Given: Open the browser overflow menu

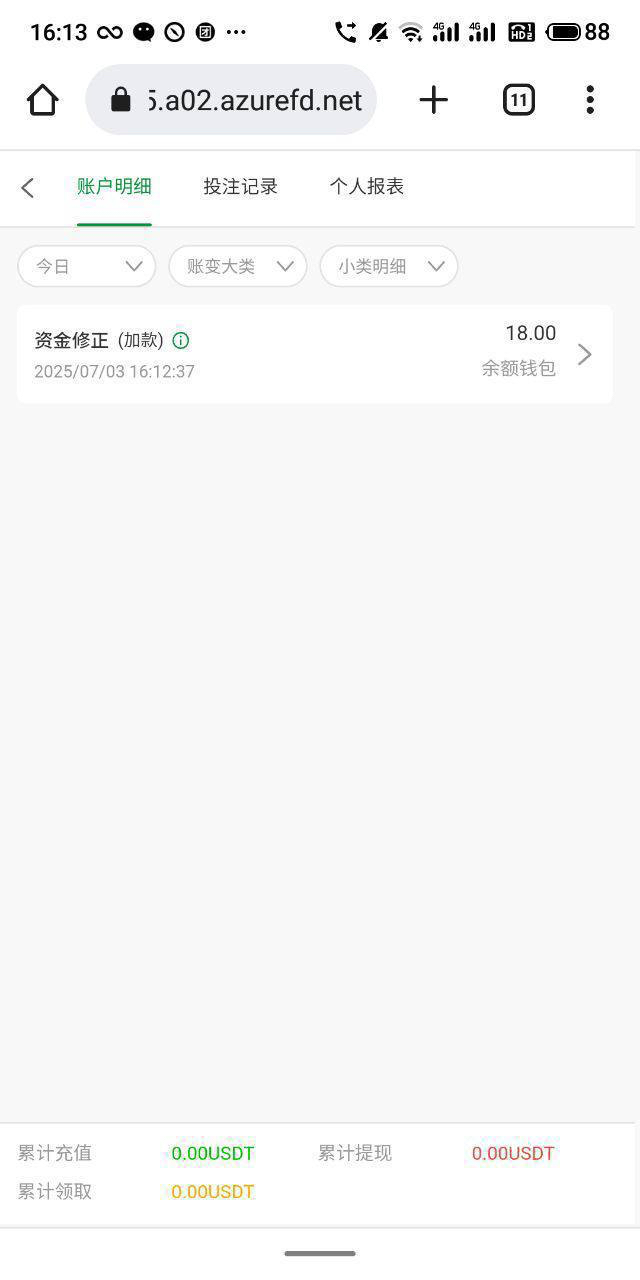Looking at the screenshot, I should (590, 100).
